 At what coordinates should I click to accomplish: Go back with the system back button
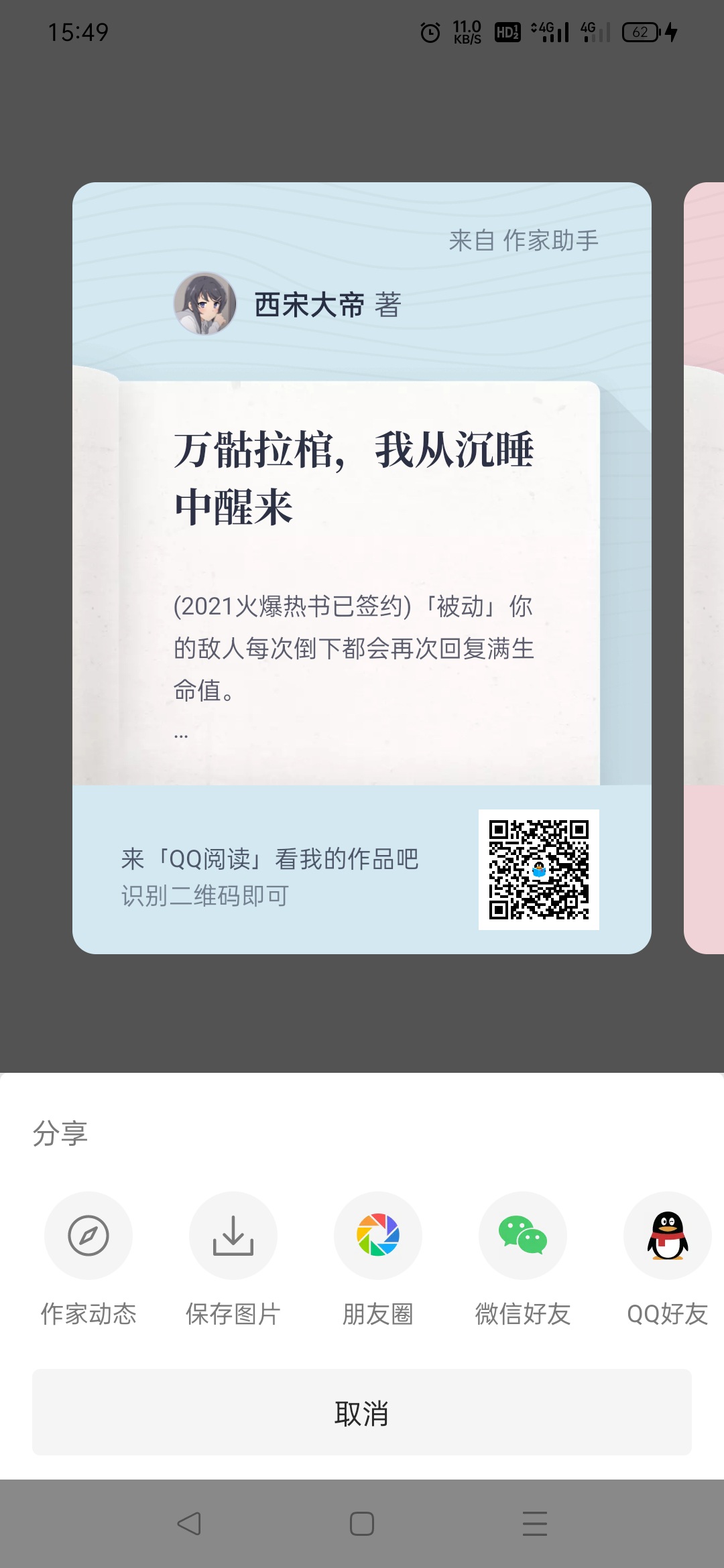(189, 1524)
